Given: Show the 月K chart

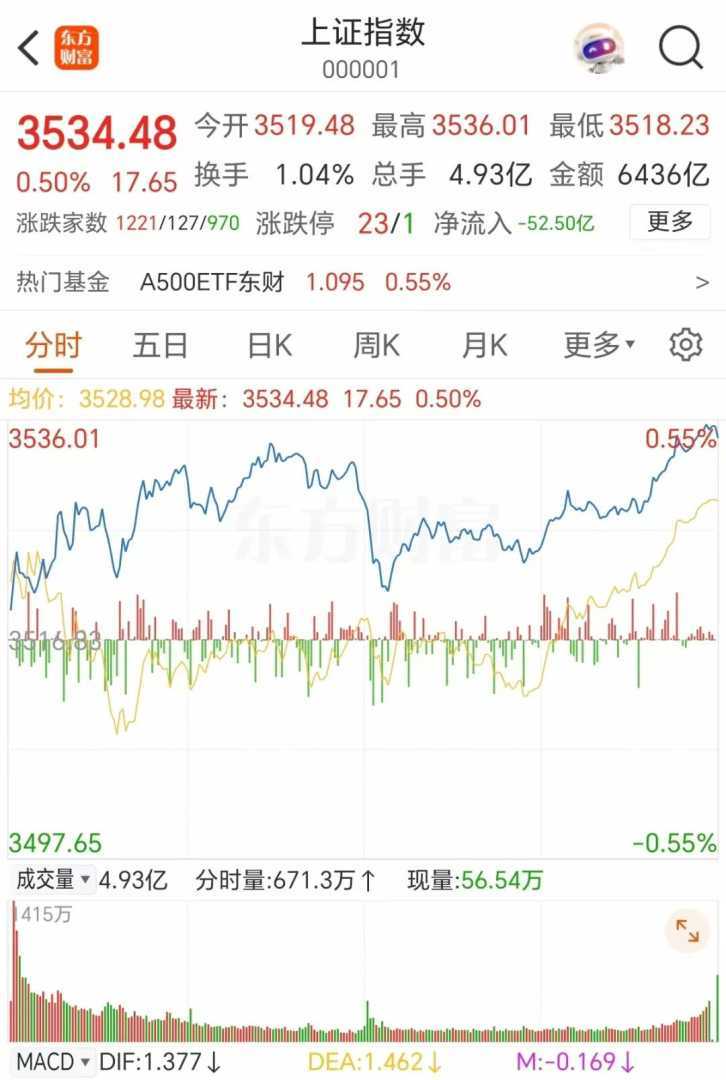Looking at the screenshot, I should (484, 346).
